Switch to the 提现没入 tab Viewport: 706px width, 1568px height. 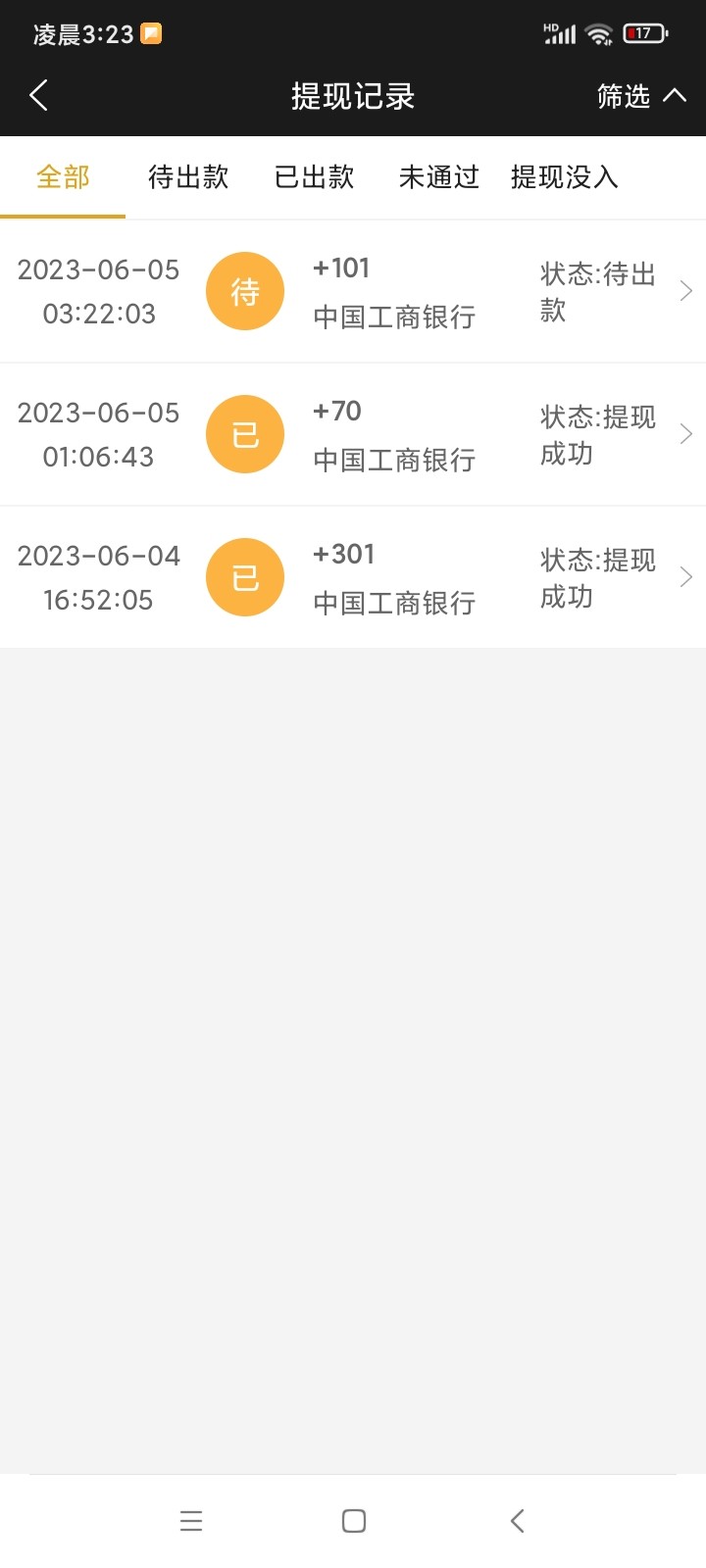[565, 177]
